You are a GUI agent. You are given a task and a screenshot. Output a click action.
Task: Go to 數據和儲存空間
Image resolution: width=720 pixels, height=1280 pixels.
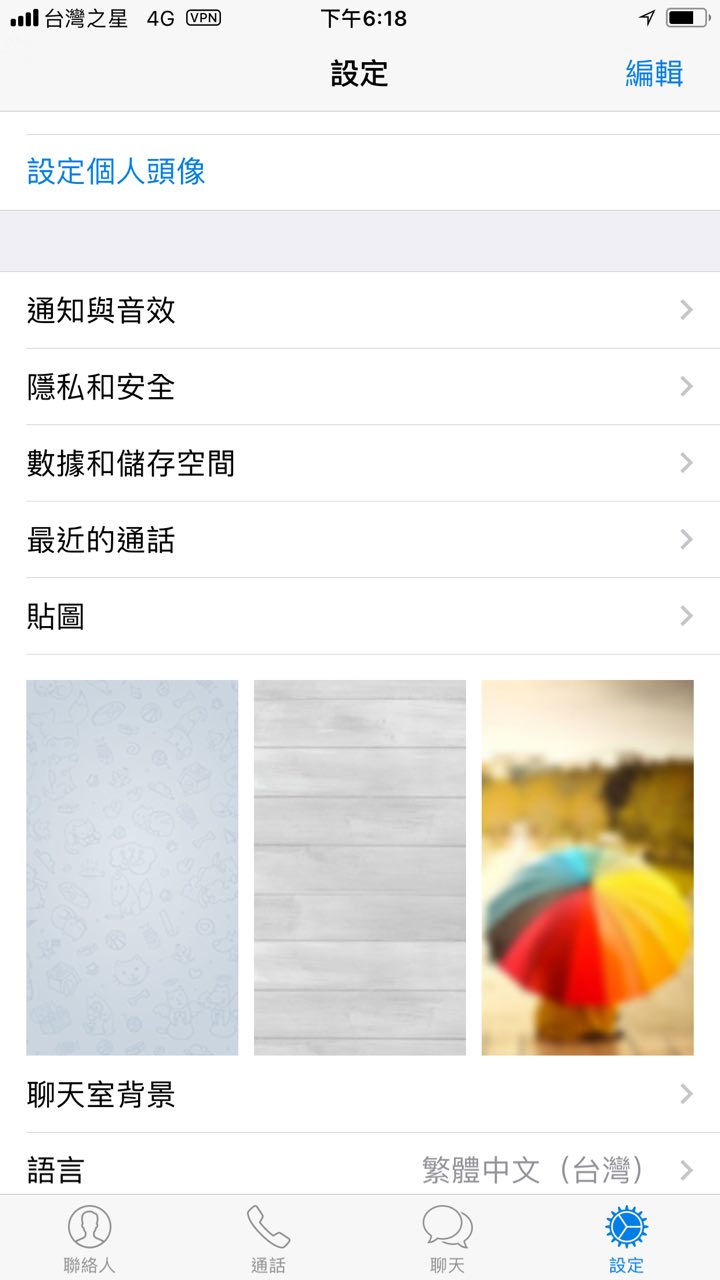(x=360, y=463)
